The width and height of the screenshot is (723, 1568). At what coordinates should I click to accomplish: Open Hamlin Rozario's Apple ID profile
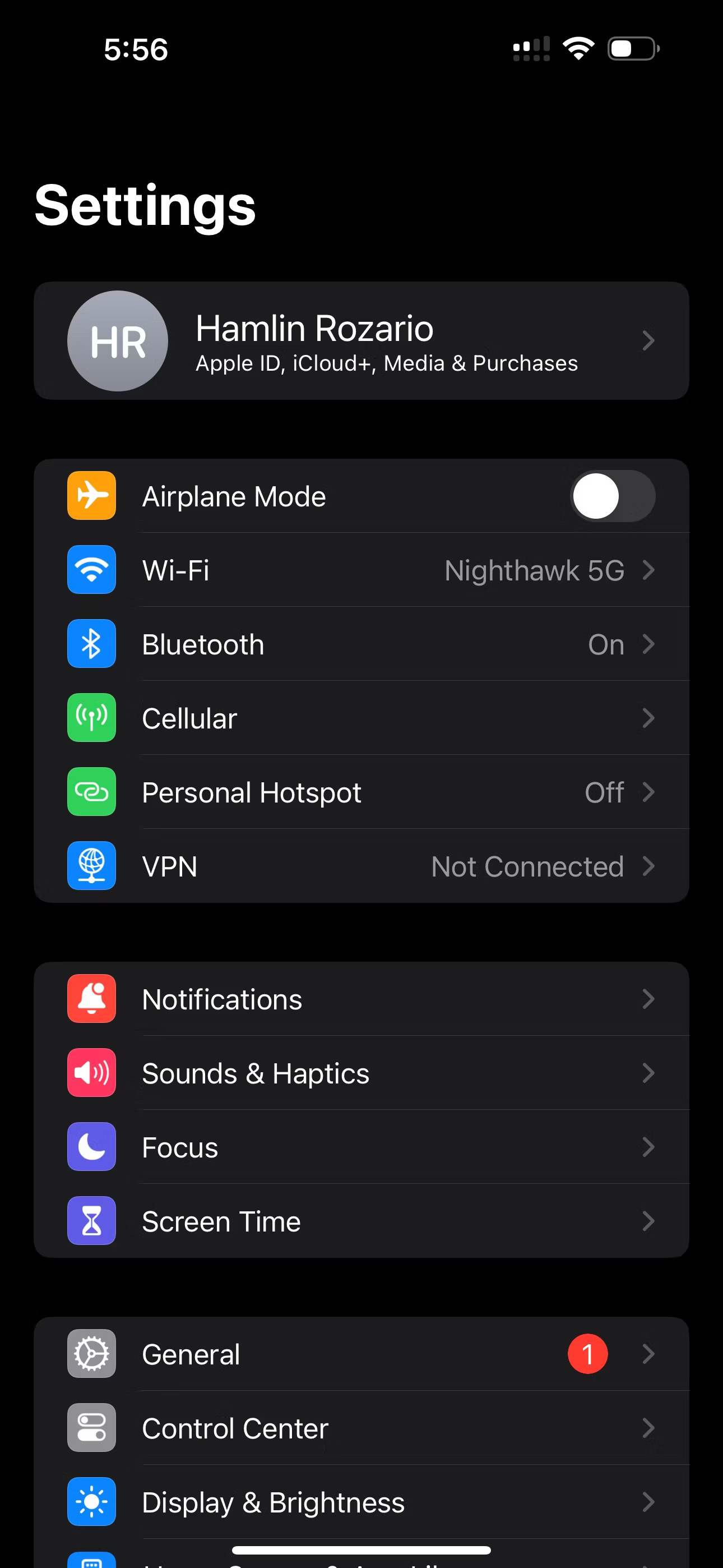point(361,341)
